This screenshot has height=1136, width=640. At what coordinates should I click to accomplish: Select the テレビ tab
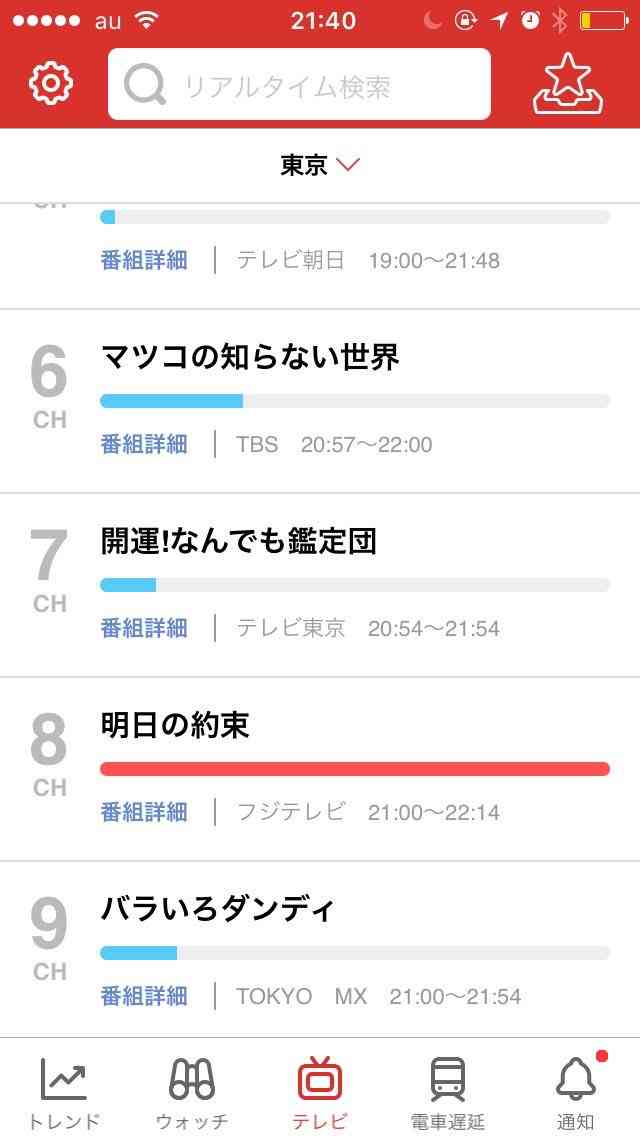320,1092
